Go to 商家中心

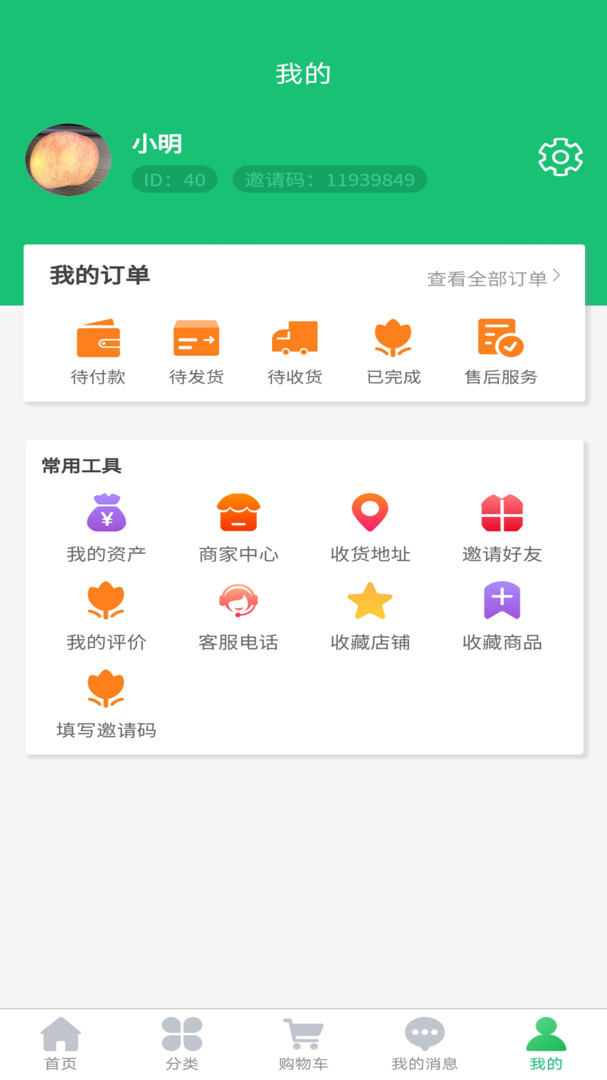238,528
